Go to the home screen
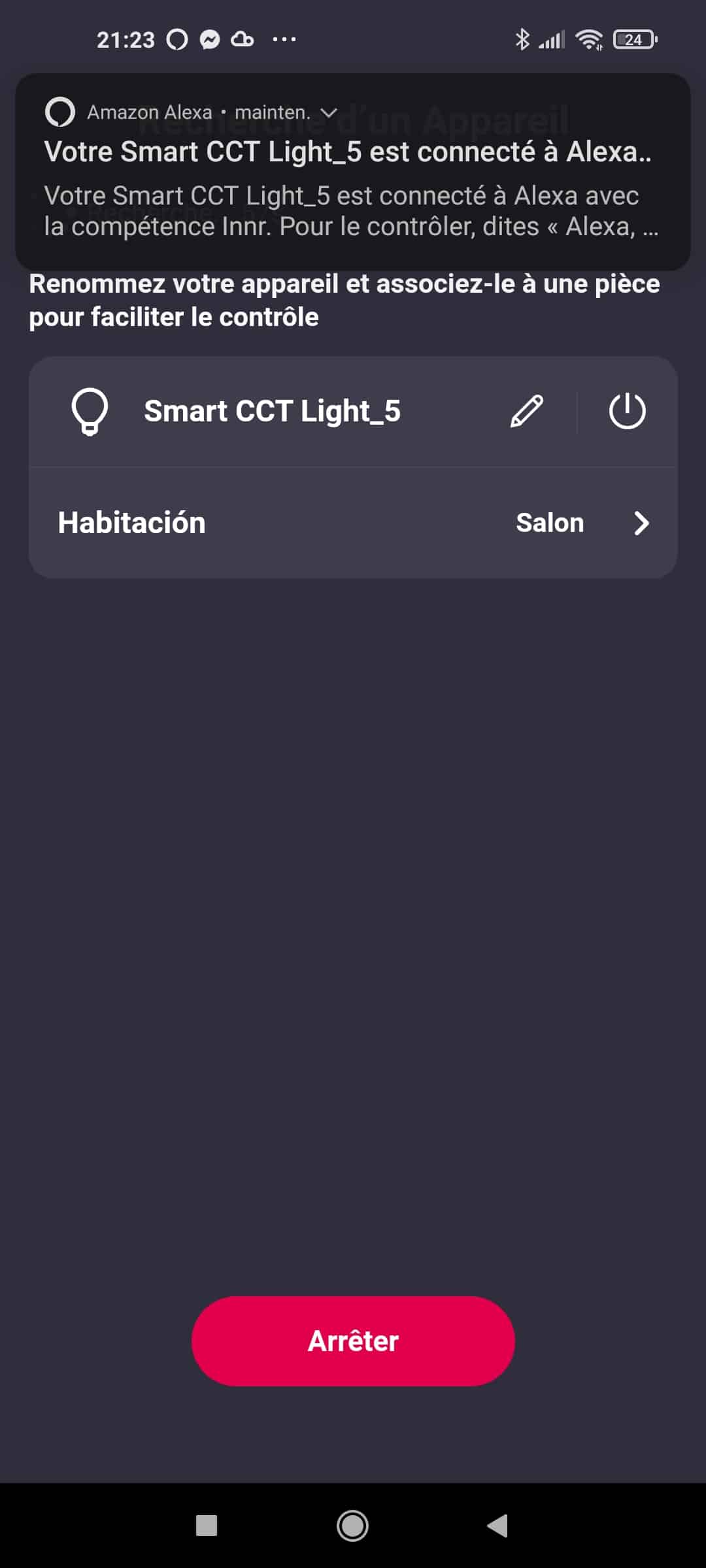This screenshot has height=1568, width=706. [x=352, y=1526]
